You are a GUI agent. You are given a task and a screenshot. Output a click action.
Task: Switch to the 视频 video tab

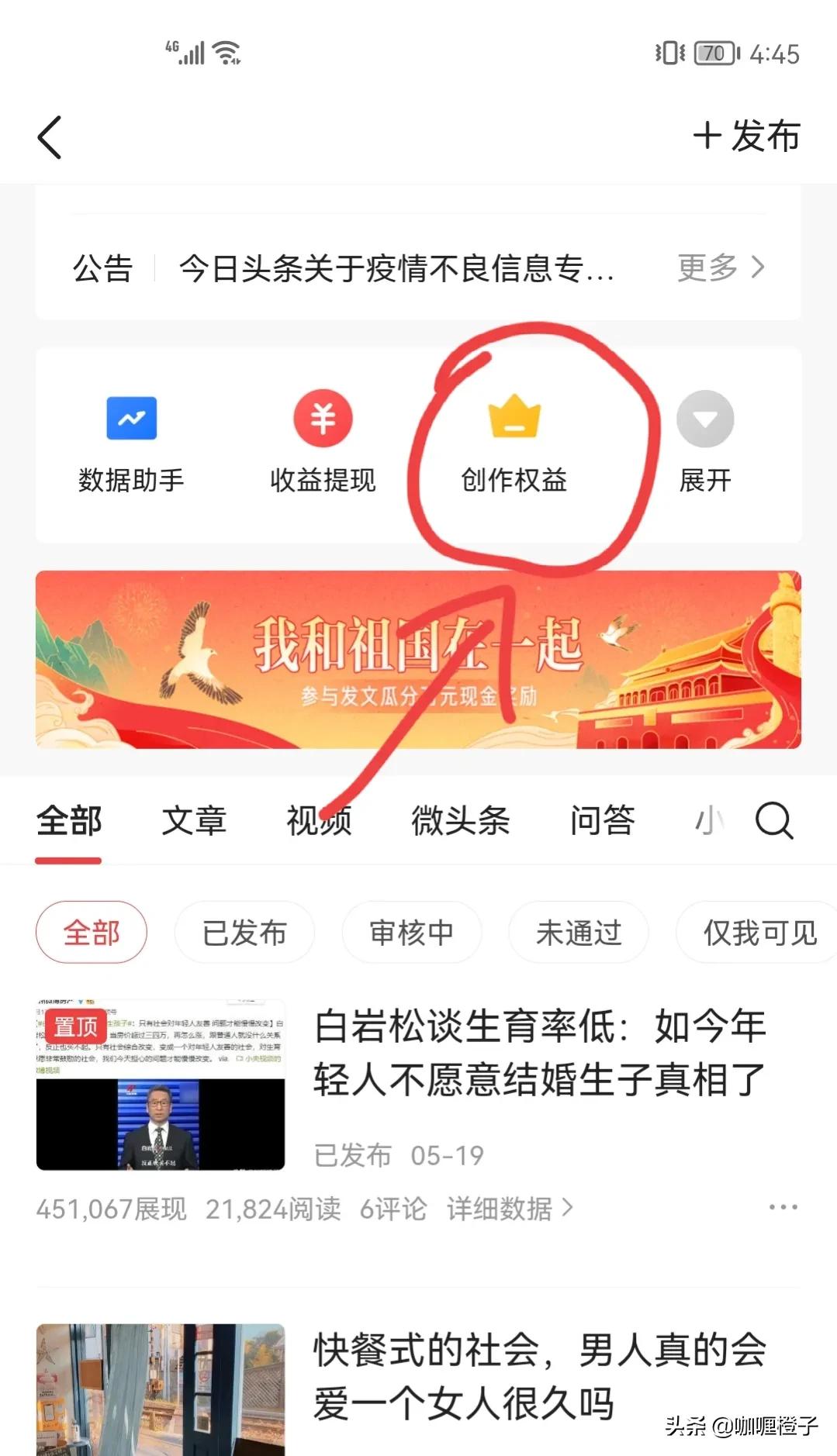click(x=319, y=821)
